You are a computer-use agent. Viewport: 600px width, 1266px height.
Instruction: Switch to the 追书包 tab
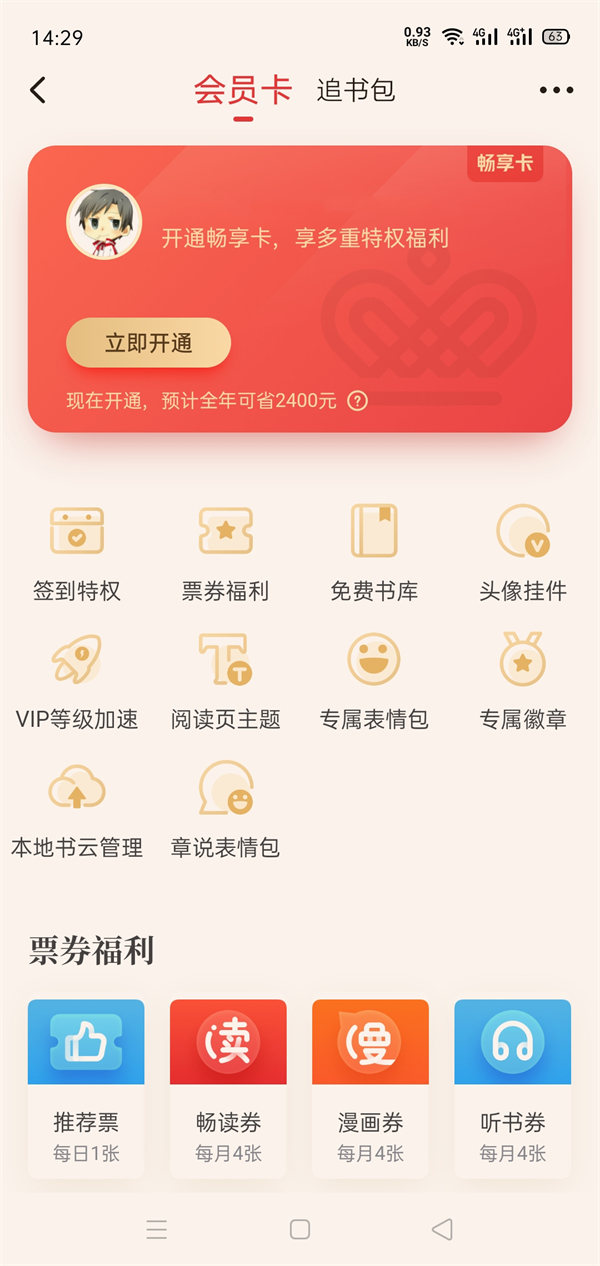(356, 90)
